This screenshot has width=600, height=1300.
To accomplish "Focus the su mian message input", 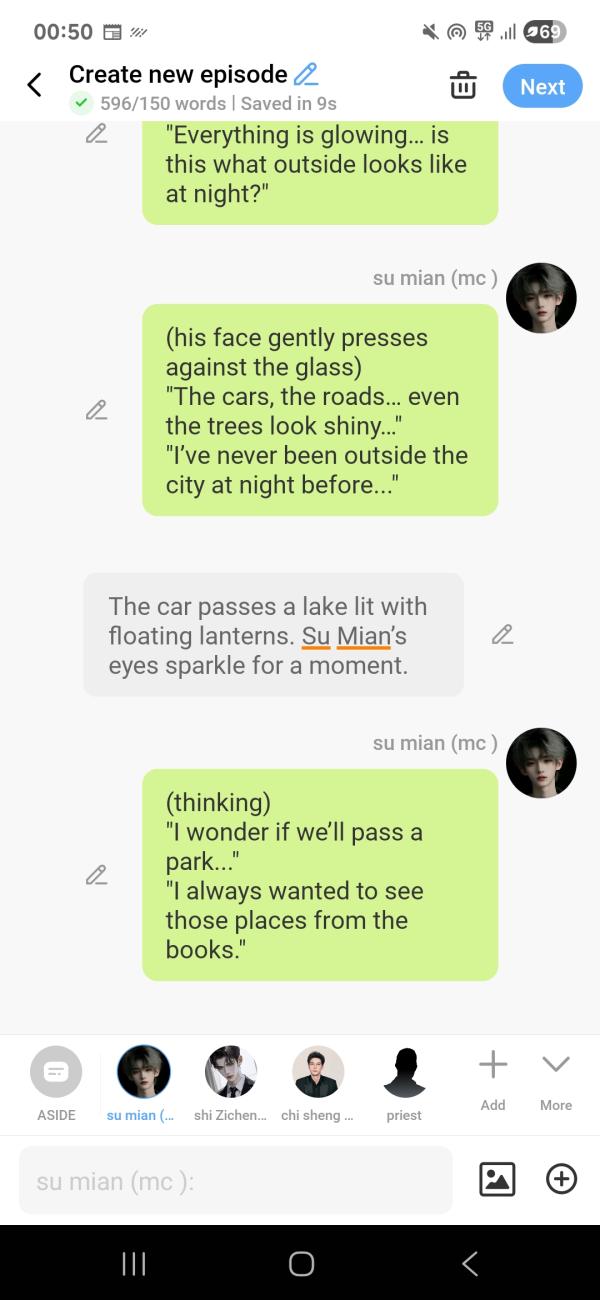I will coord(236,1181).
